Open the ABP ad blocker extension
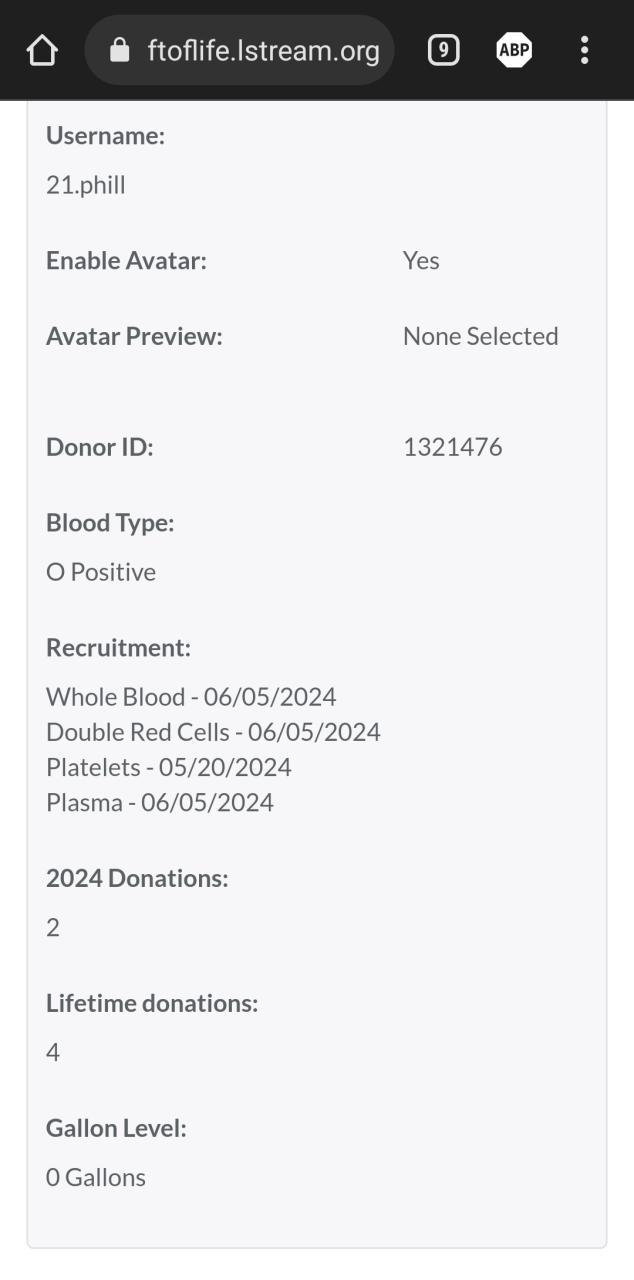 coord(514,50)
